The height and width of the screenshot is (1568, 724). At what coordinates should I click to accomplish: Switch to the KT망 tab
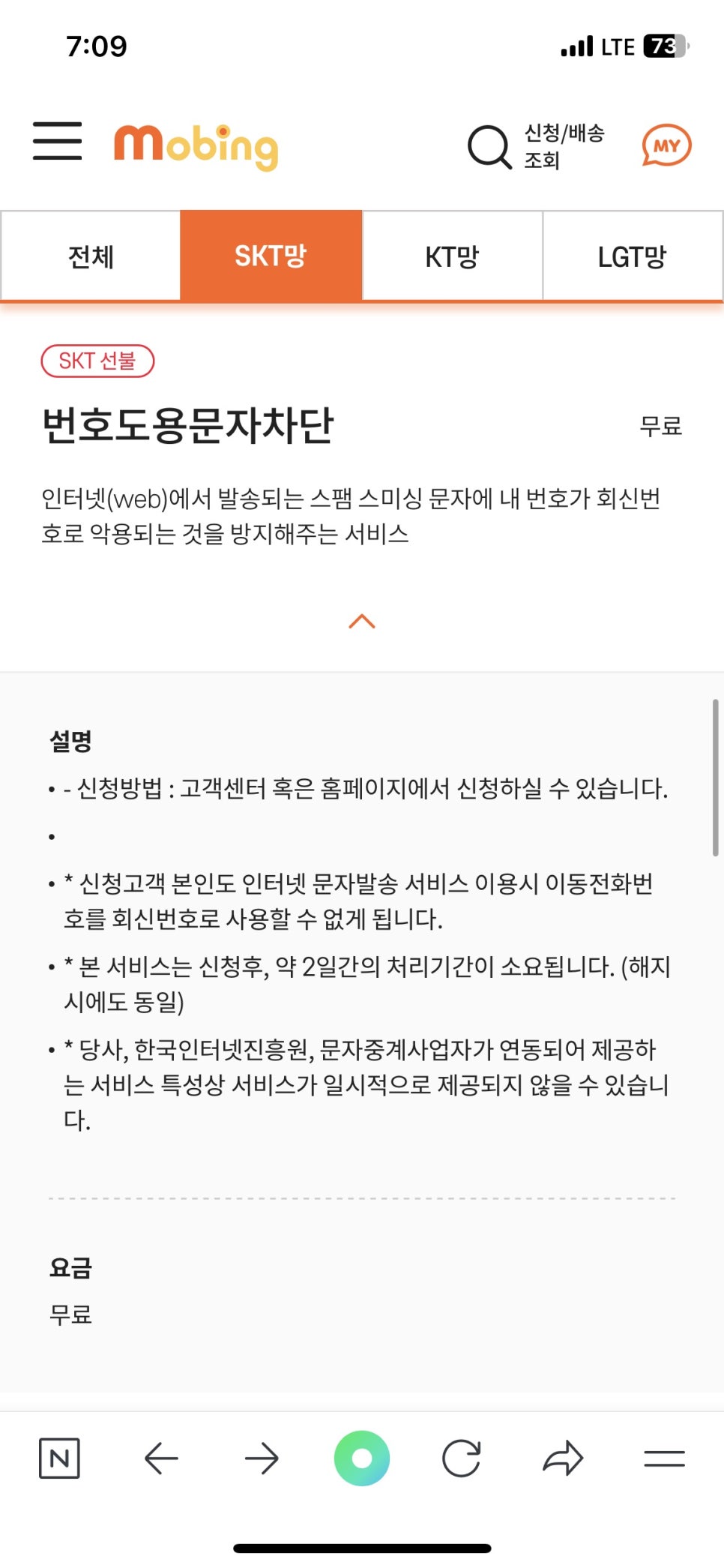[452, 256]
